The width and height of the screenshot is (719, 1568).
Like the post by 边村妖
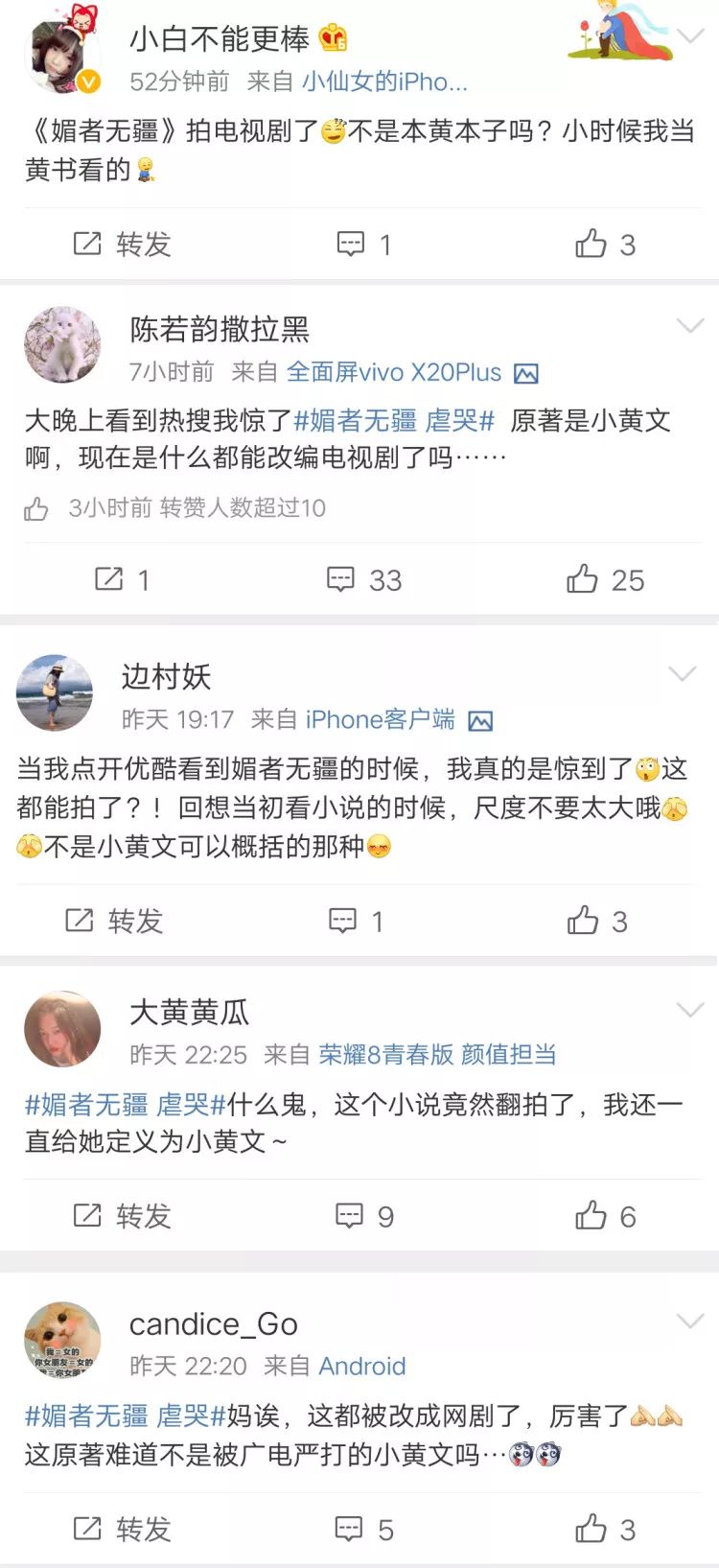click(596, 922)
